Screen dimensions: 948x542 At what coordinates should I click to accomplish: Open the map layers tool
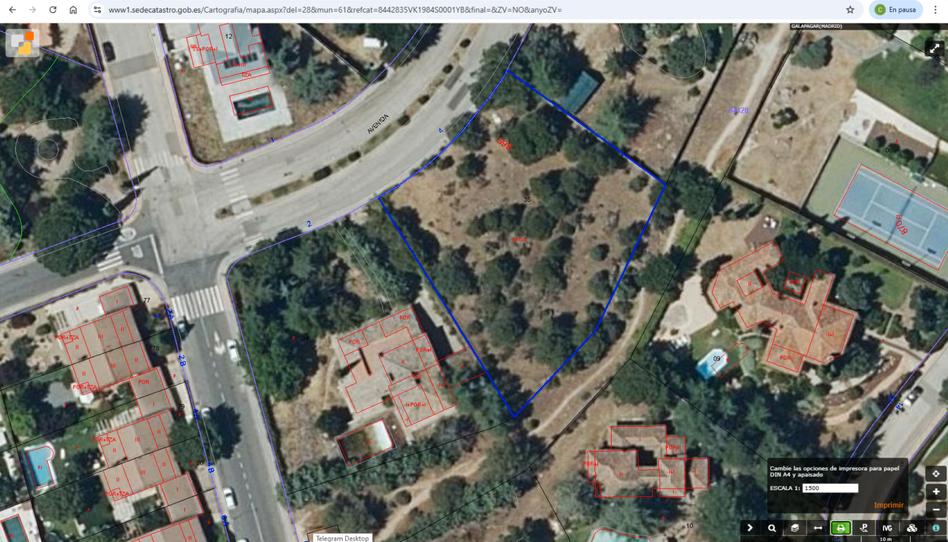click(x=795, y=528)
